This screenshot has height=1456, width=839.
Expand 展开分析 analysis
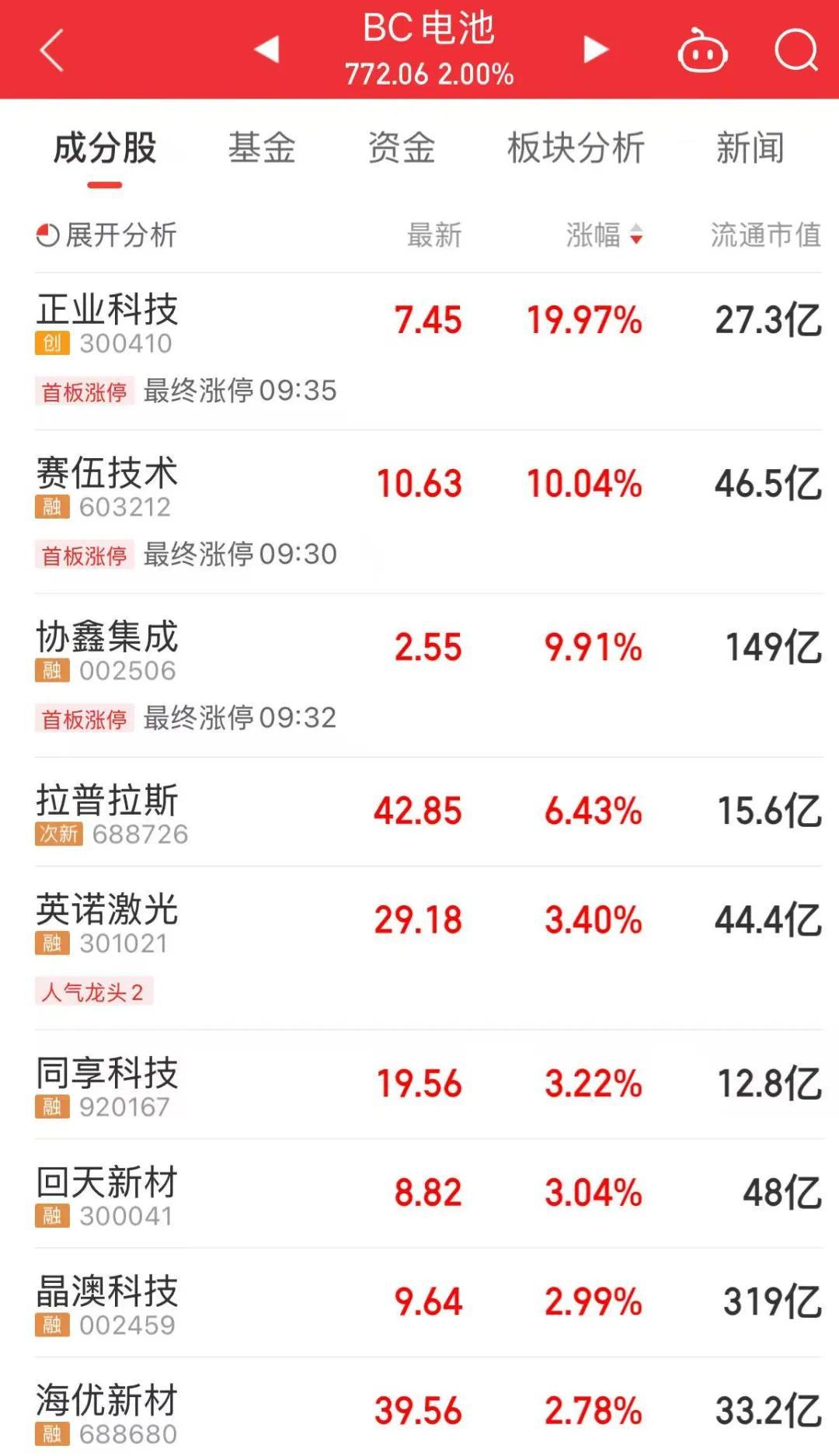[x=107, y=235]
